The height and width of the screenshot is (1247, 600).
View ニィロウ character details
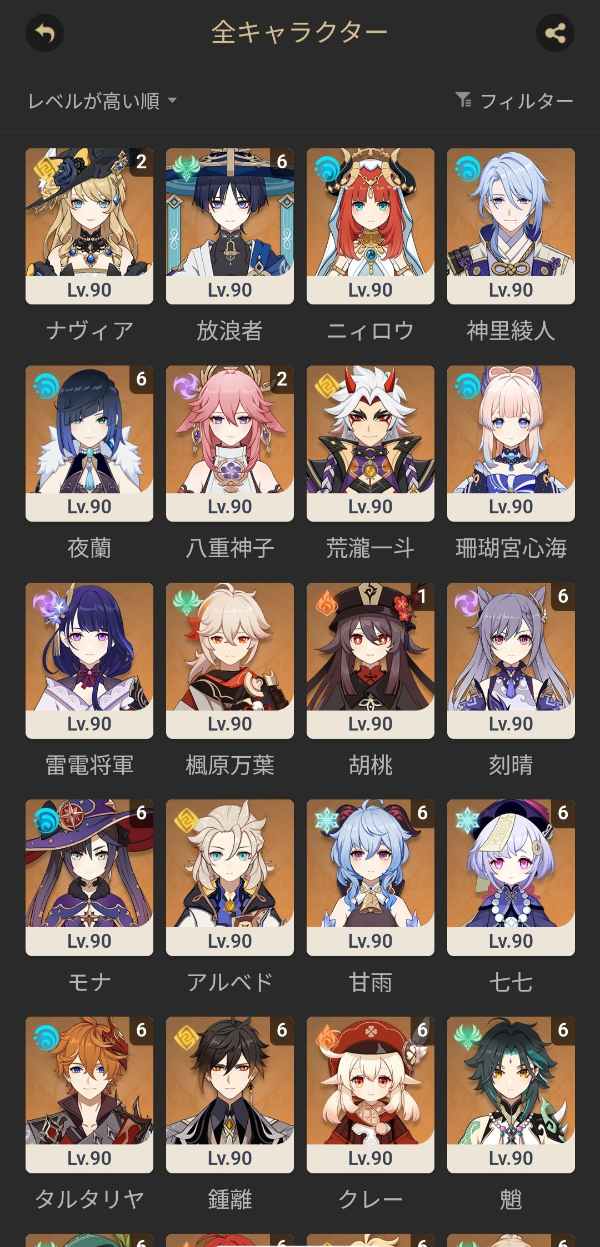(x=370, y=226)
